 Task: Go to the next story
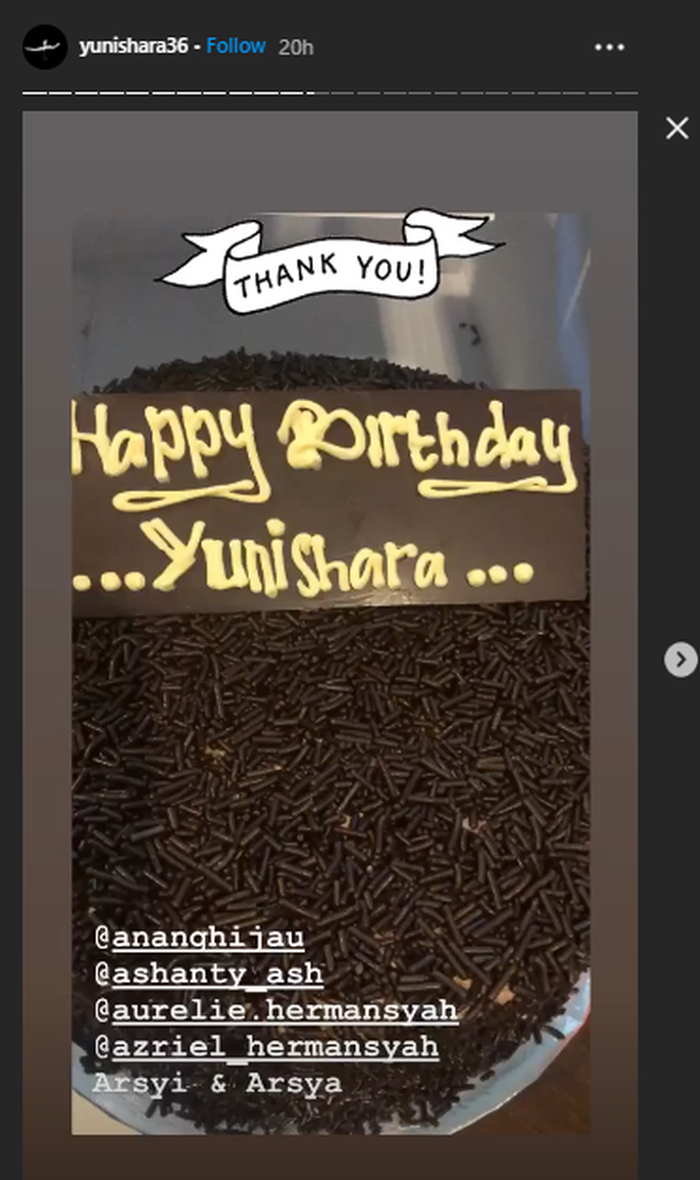[x=680, y=659]
